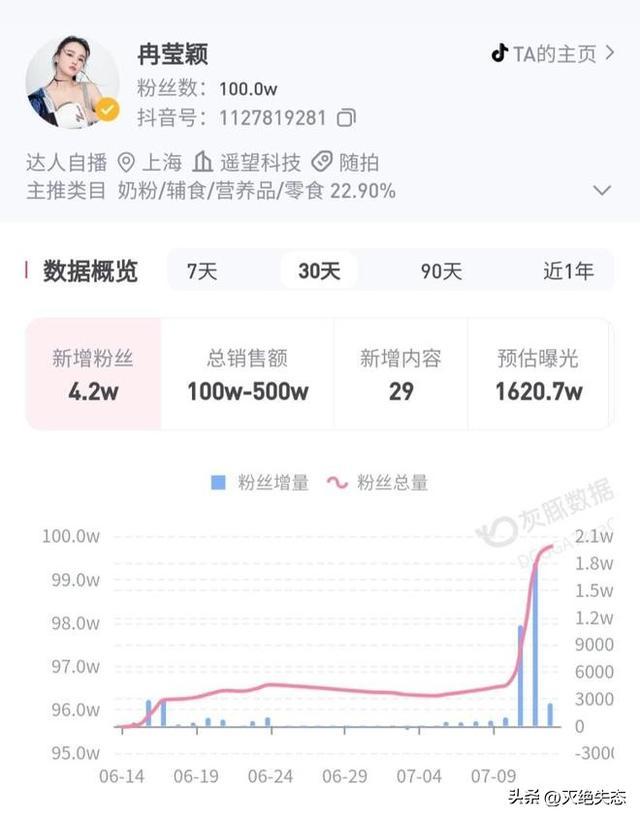The image size is (640, 819).
Task: View the 预估曝光 metric
Action: coord(538,374)
